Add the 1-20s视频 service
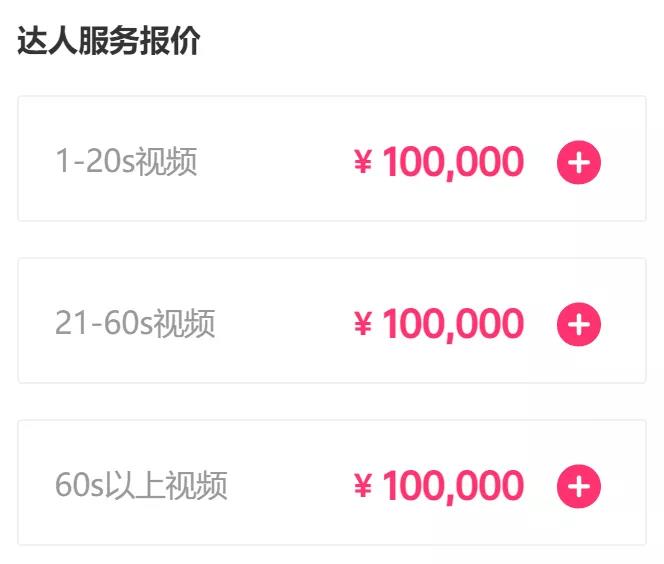This screenshot has width=664, height=564. (x=578, y=162)
